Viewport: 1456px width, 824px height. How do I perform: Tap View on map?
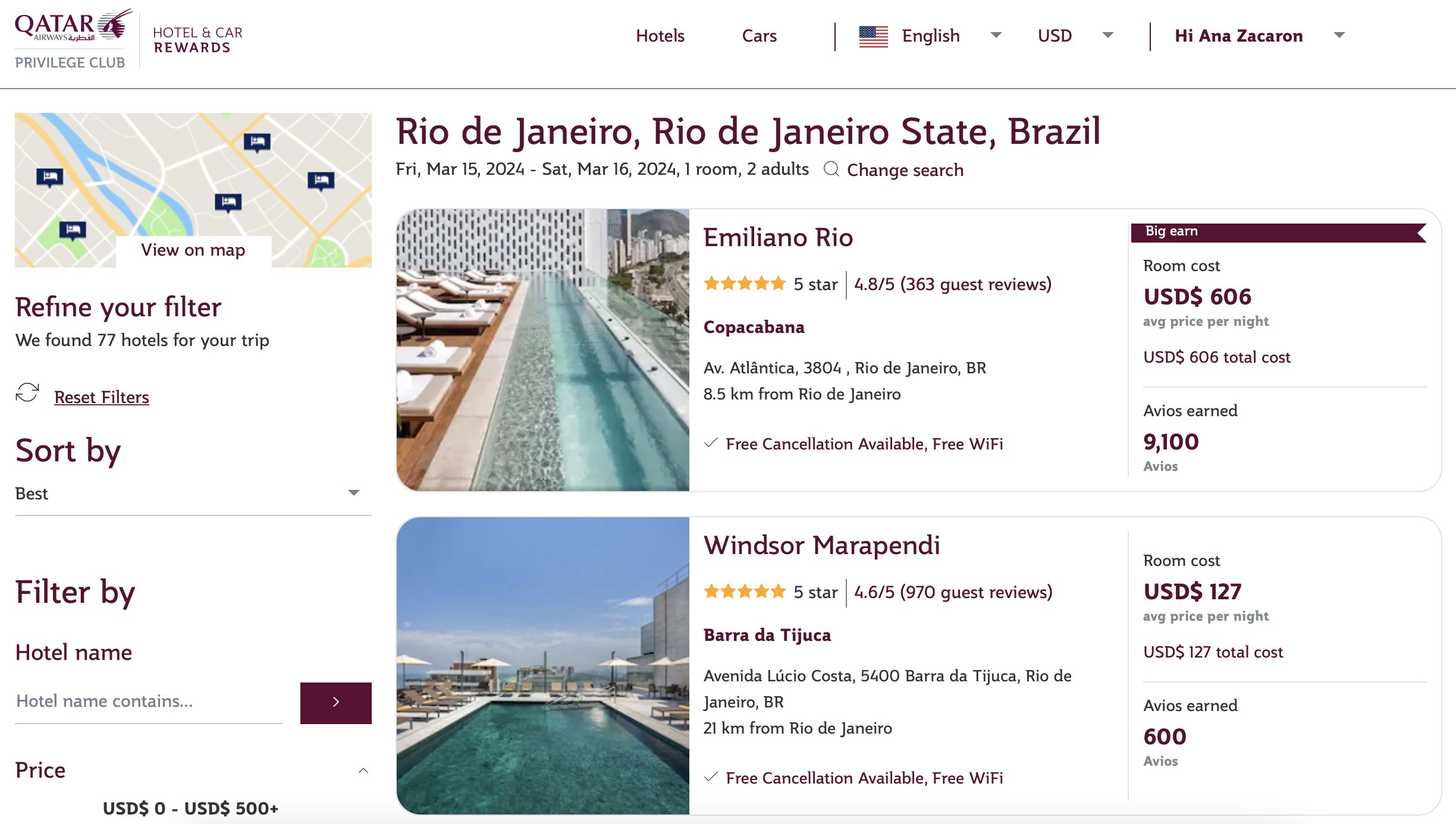click(x=193, y=250)
